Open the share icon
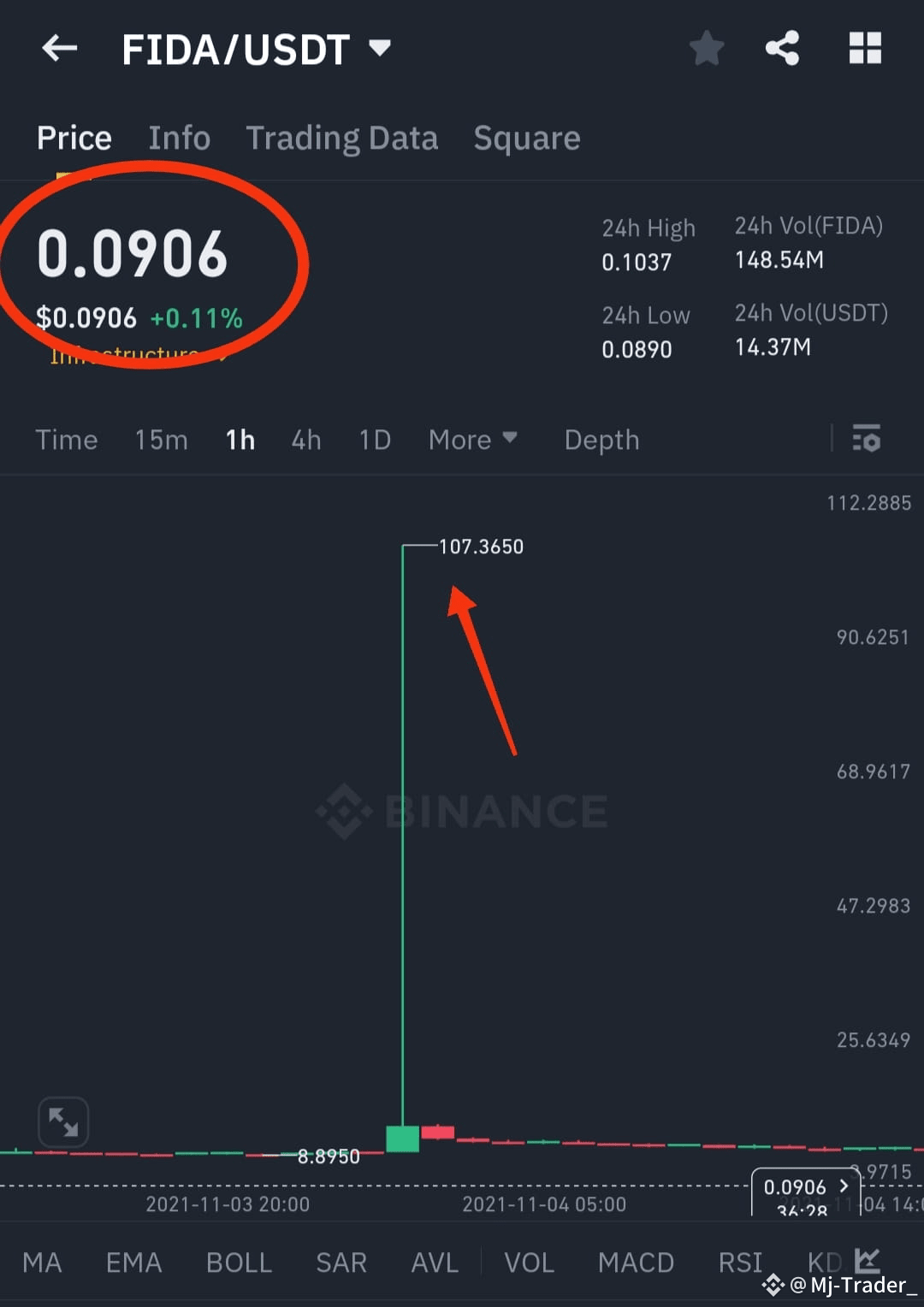 [x=783, y=48]
